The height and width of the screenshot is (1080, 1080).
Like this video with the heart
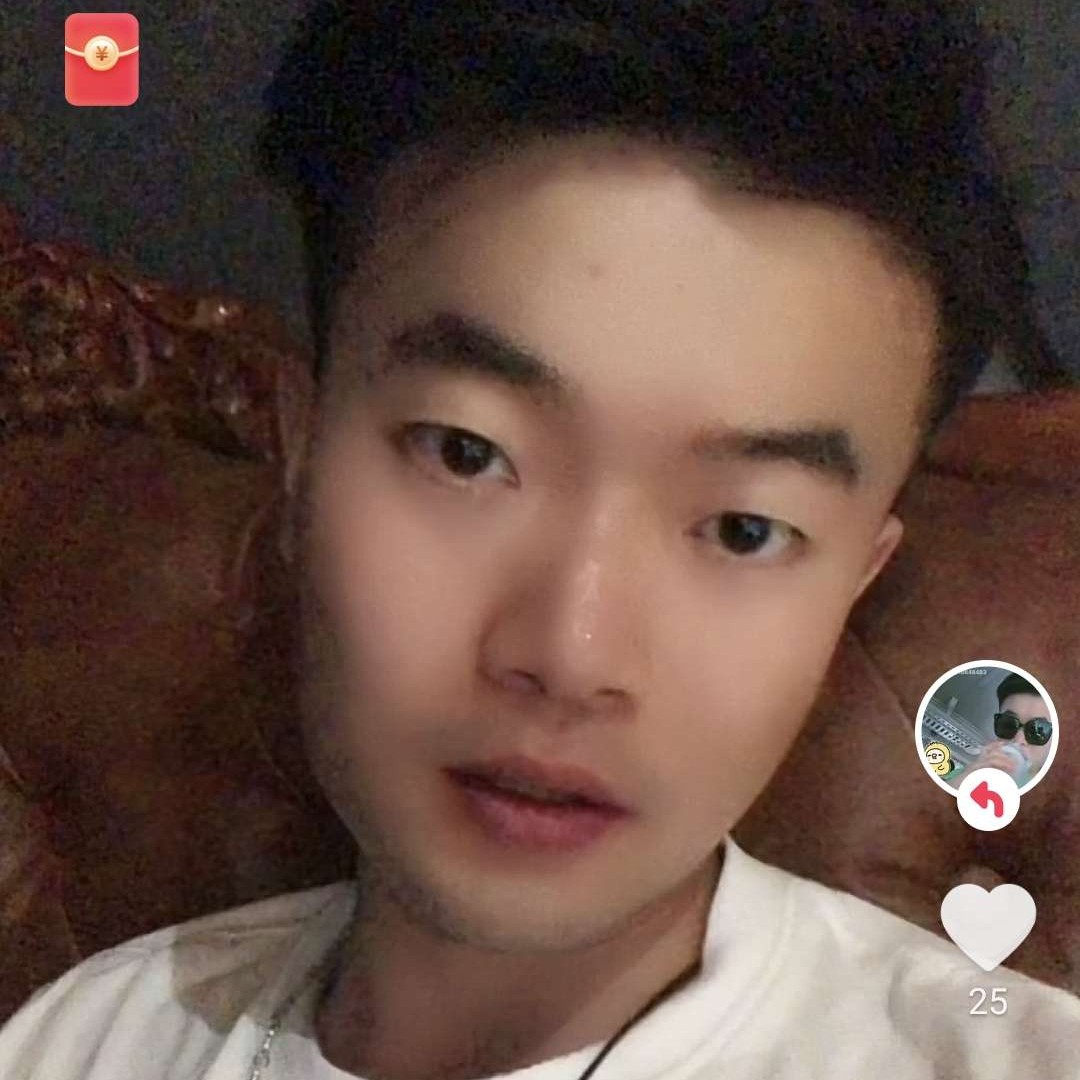988,925
